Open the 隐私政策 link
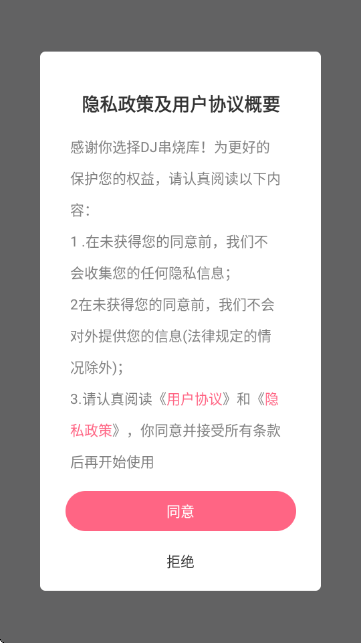Image resolution: width=361 pixels, height=643 pixels. 91,431
